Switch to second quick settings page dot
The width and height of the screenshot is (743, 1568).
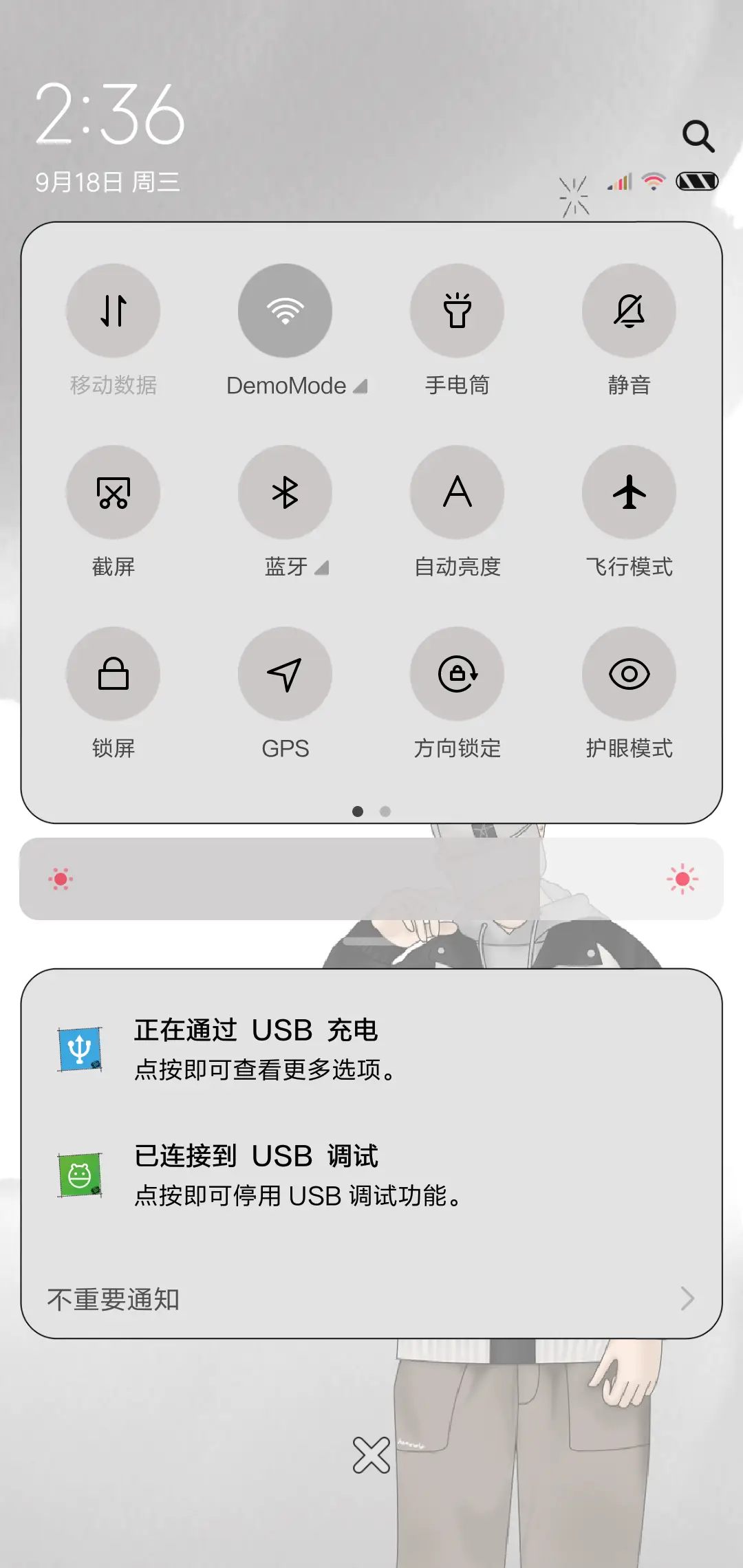click(x=385, y=812)
